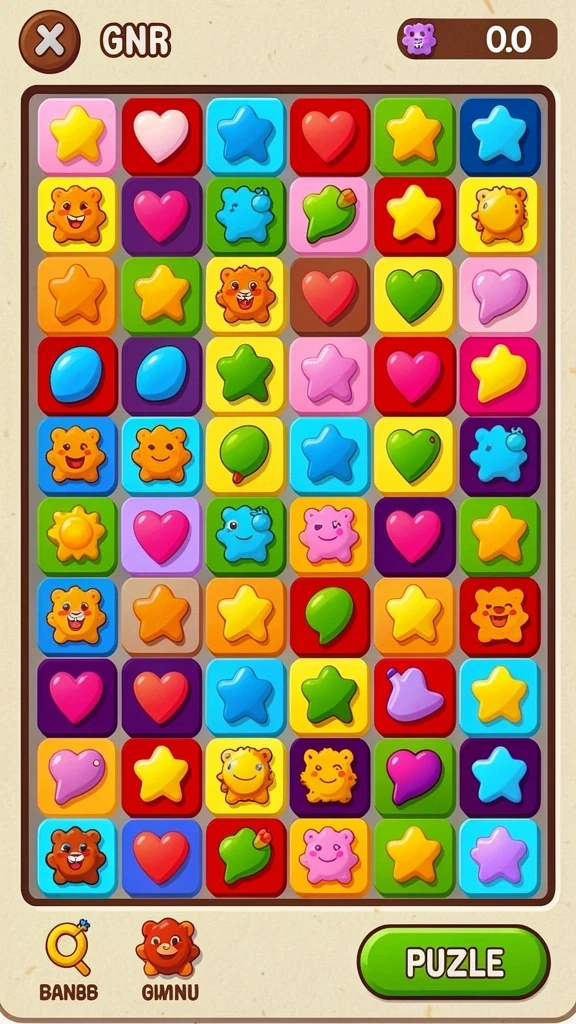Tap the blue star on dark blue tile
Screen dimensions: 576x1024
[500, 136]
